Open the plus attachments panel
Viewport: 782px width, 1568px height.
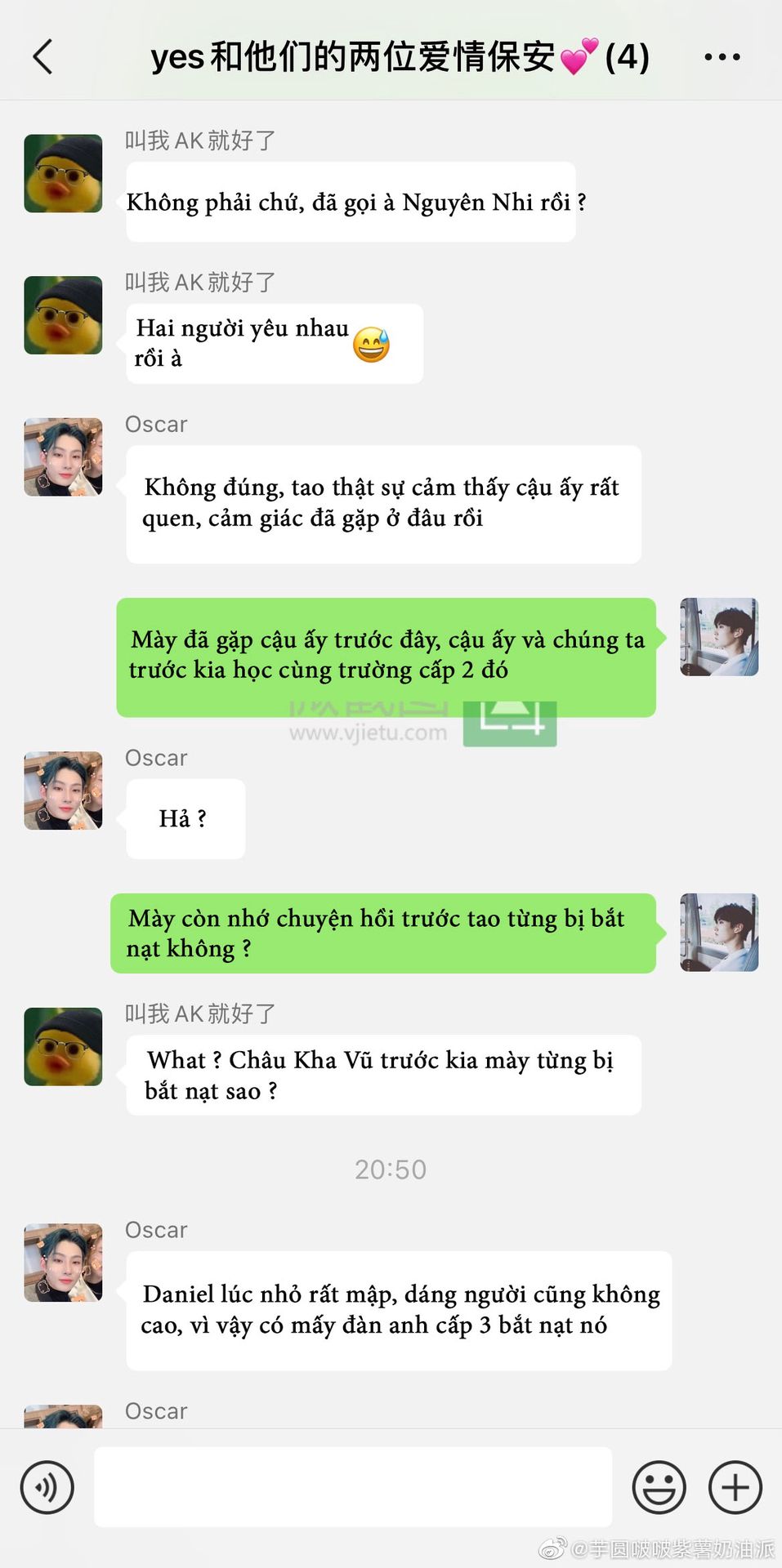(735, 1487)
